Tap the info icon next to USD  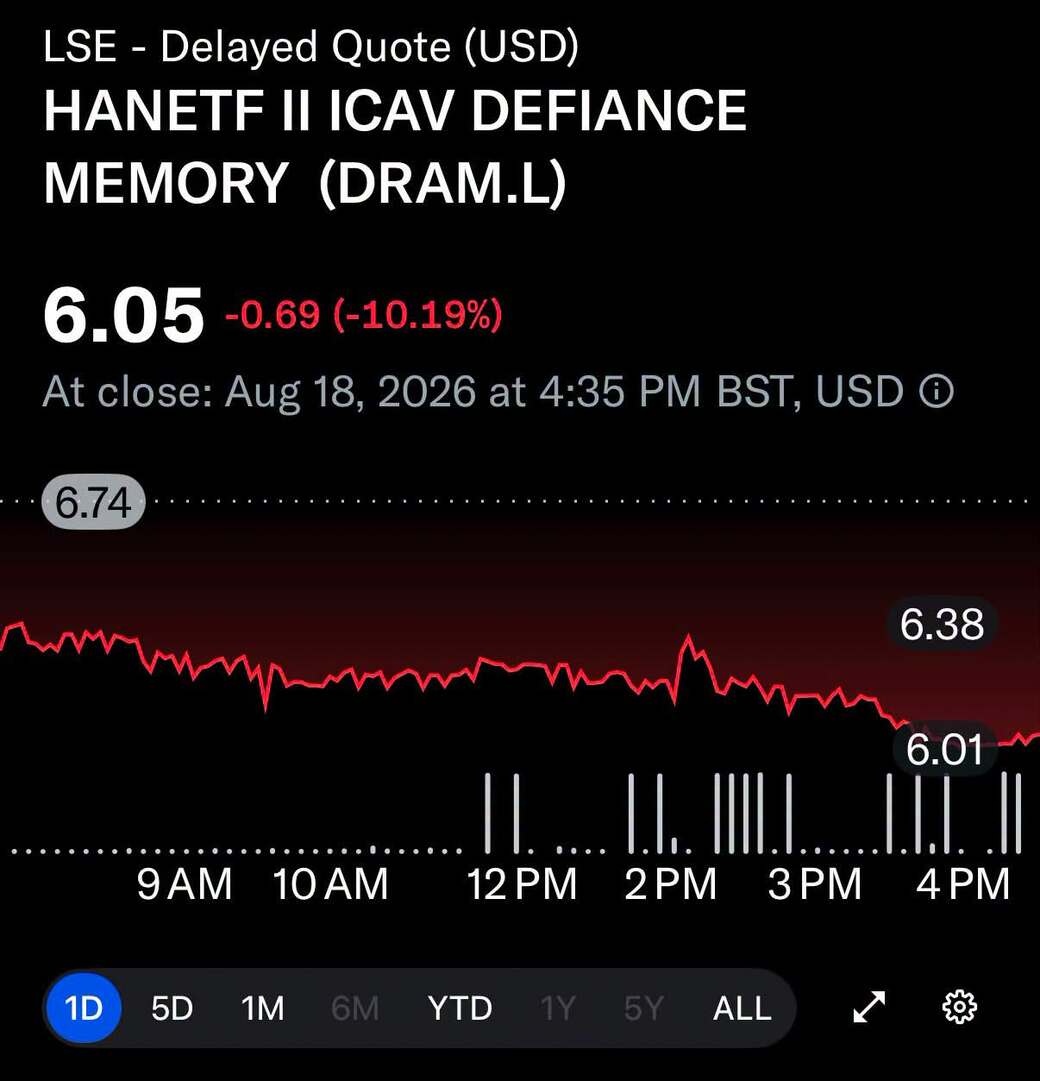937,392
